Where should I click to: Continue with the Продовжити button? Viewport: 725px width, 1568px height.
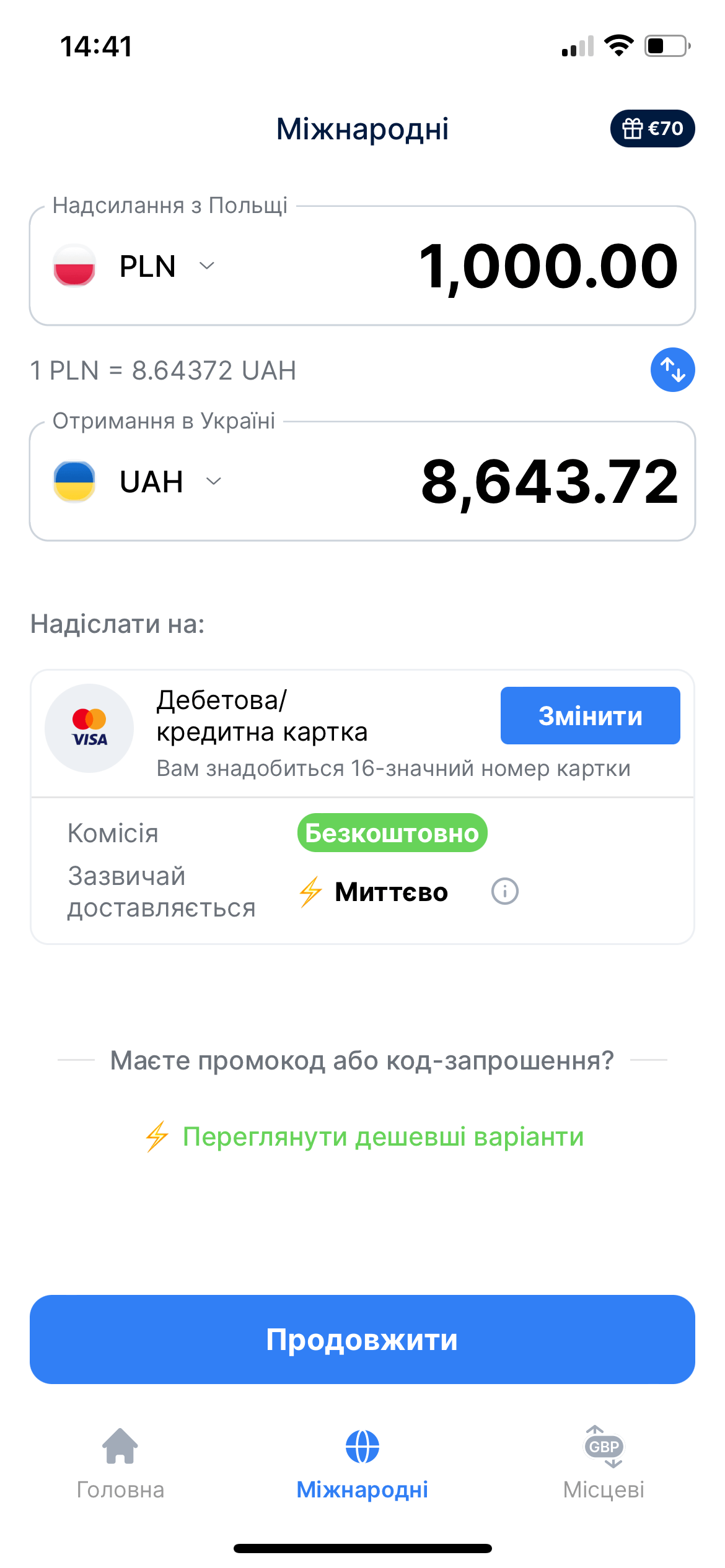[x=362, y=1339]
